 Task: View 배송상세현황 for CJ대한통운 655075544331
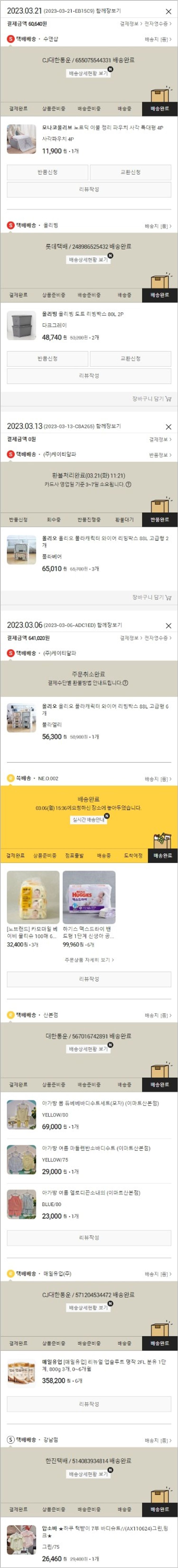(88, 73)
